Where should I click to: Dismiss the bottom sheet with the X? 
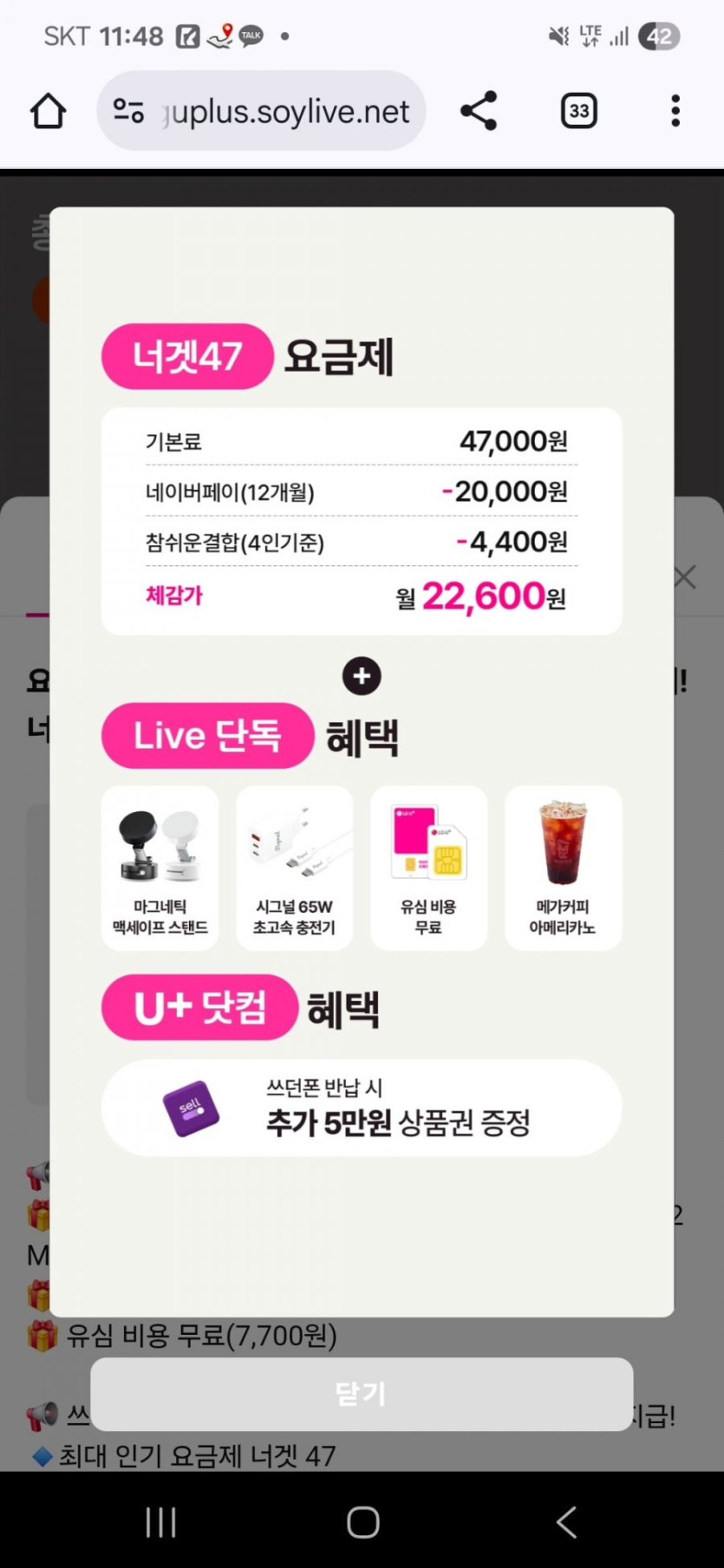tap(685, 577)
